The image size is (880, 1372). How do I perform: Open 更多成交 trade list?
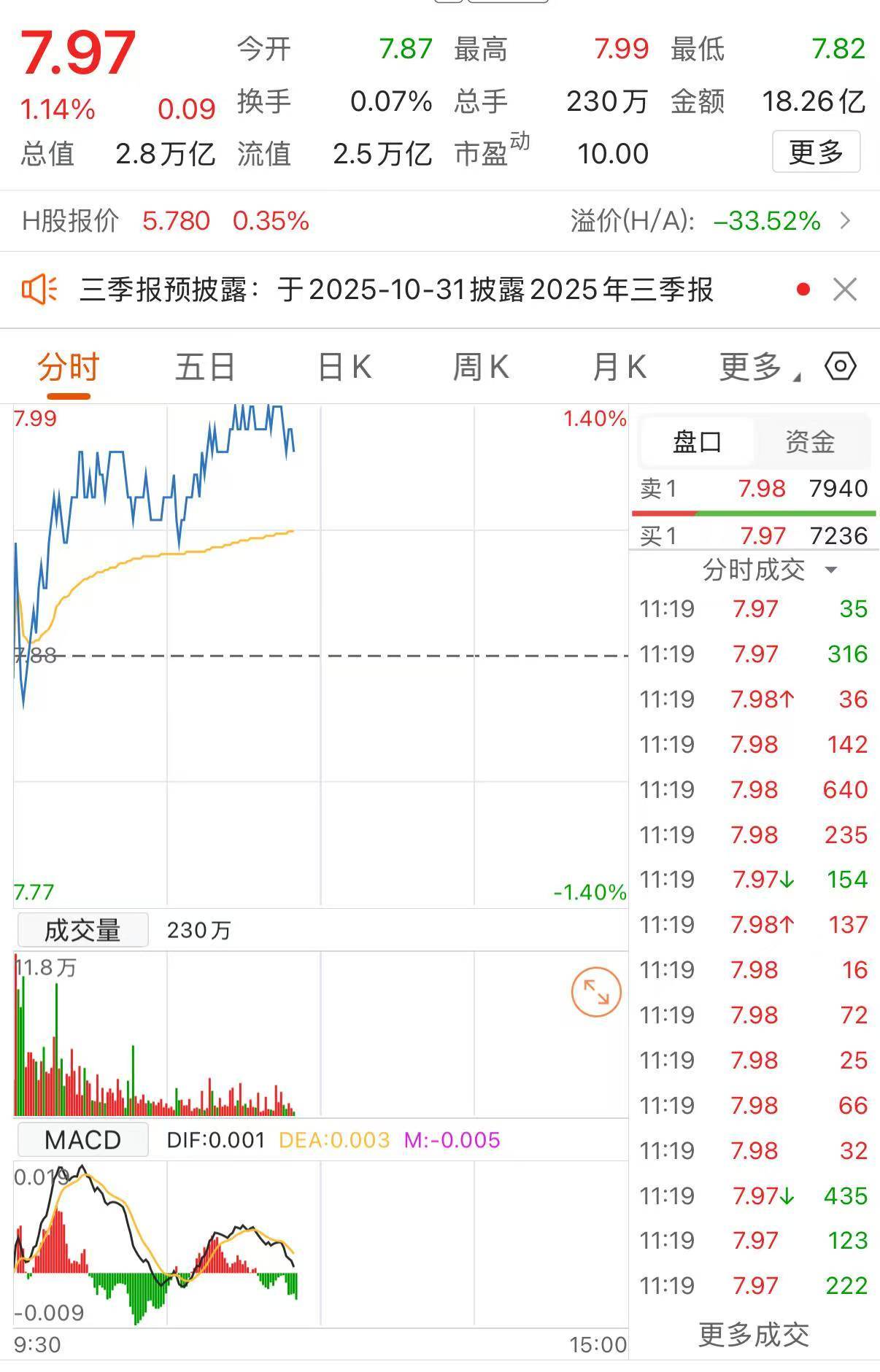pos(754,1334)
